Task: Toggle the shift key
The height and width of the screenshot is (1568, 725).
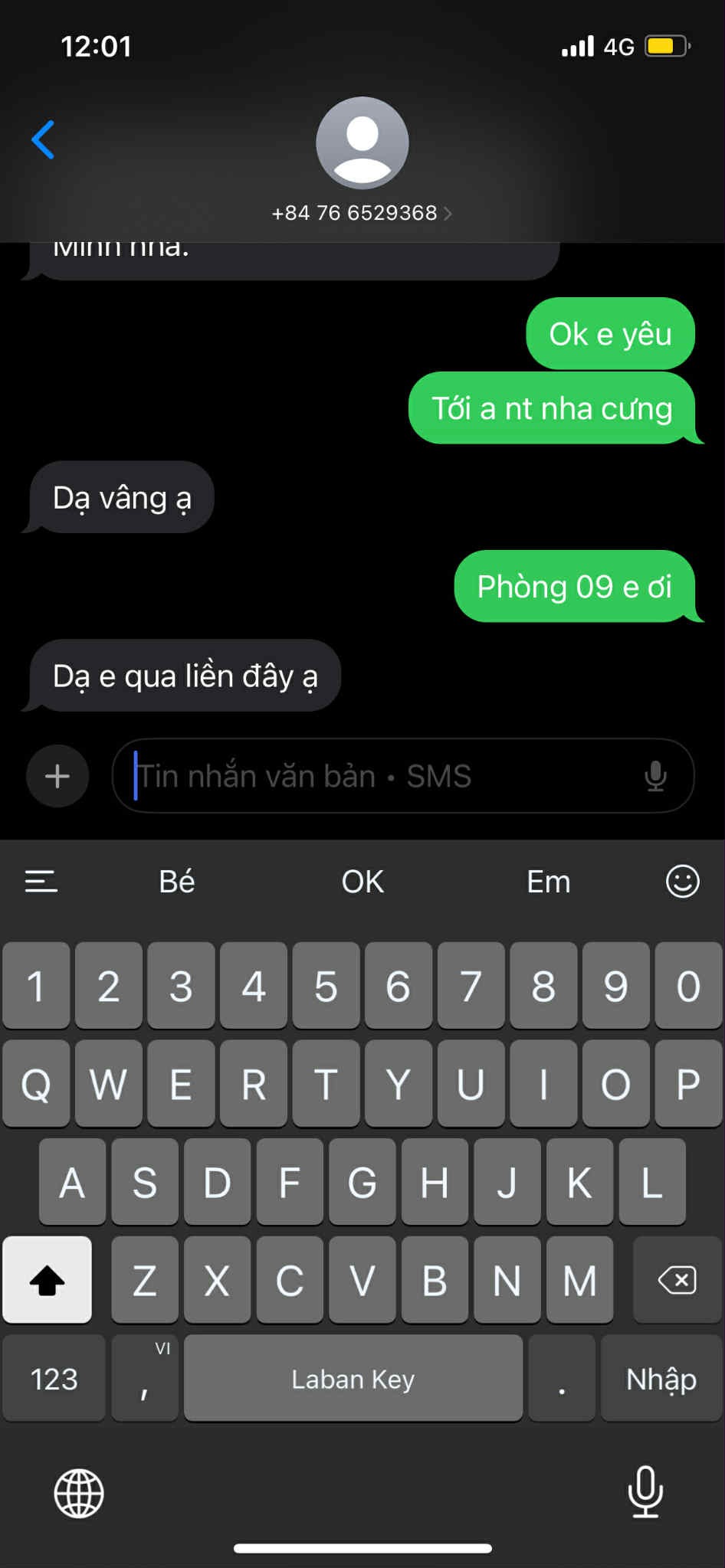Action: click(47, 1280)
